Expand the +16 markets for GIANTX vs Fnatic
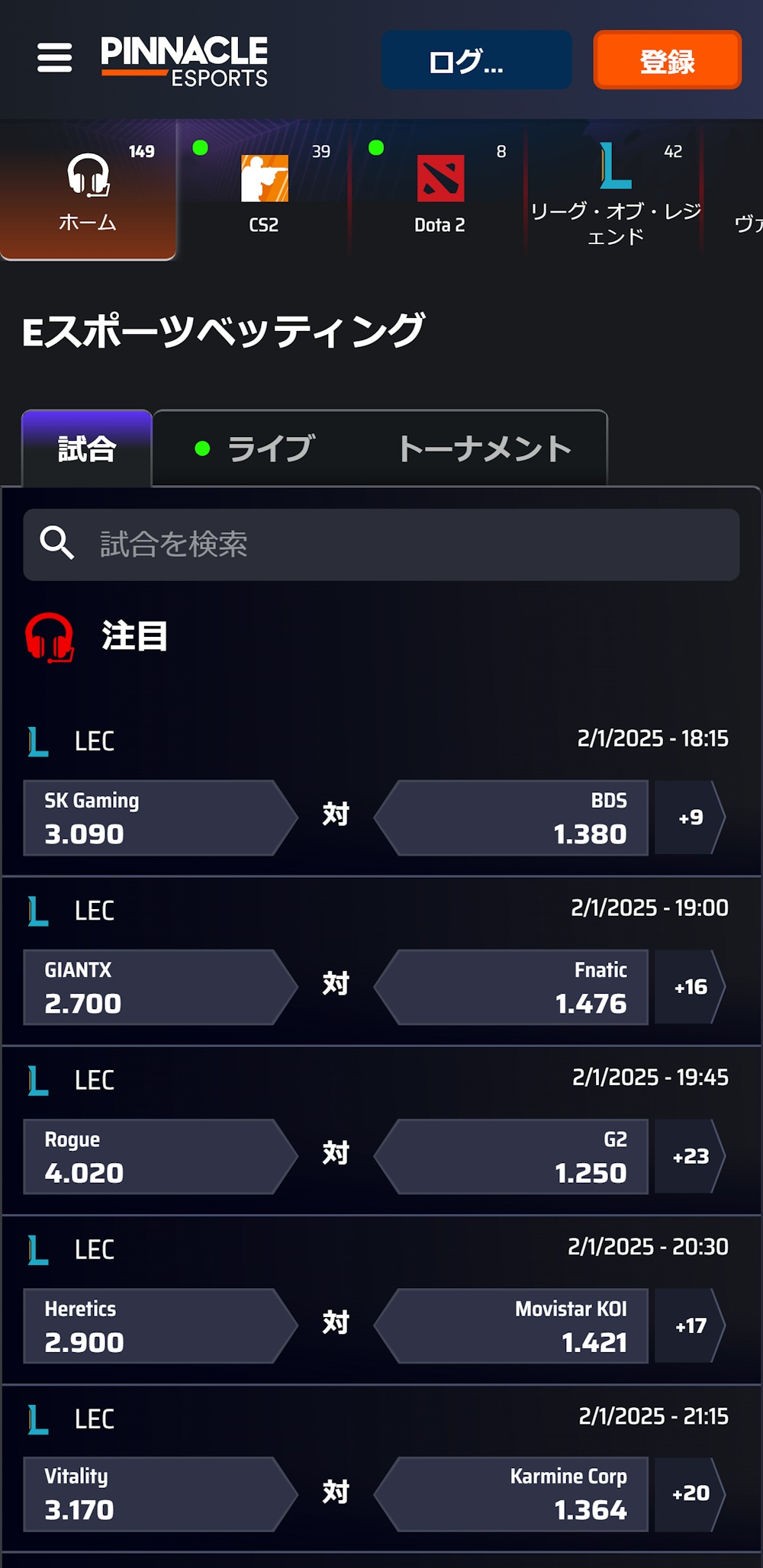Screen dimensions: 763x1568 689,988
